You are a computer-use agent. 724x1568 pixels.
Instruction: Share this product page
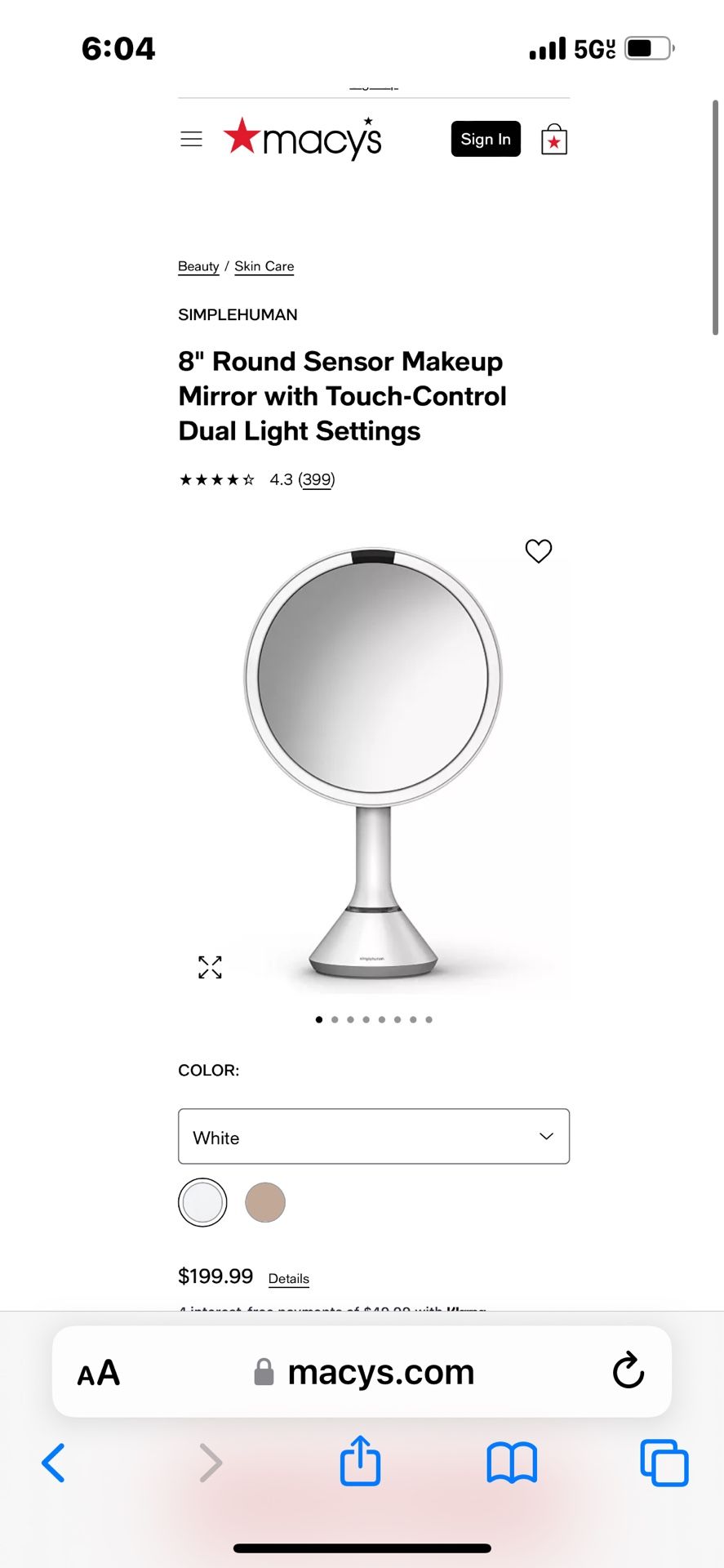(360, 1461)
